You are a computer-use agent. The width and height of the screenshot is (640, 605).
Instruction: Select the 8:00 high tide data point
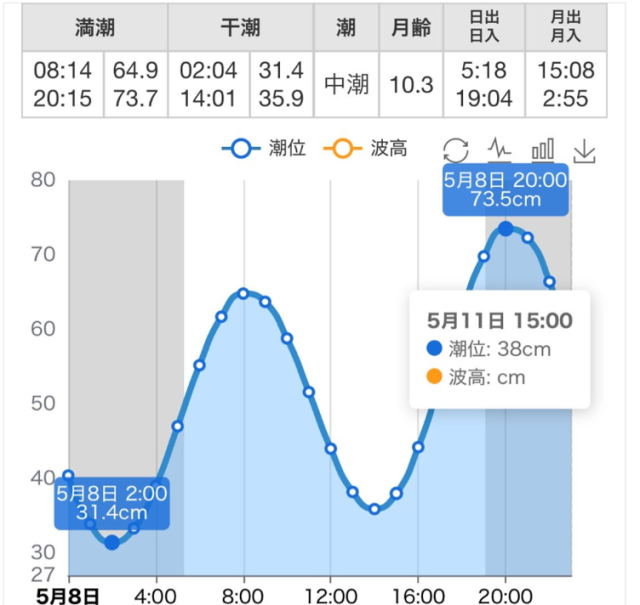[243, 293]
